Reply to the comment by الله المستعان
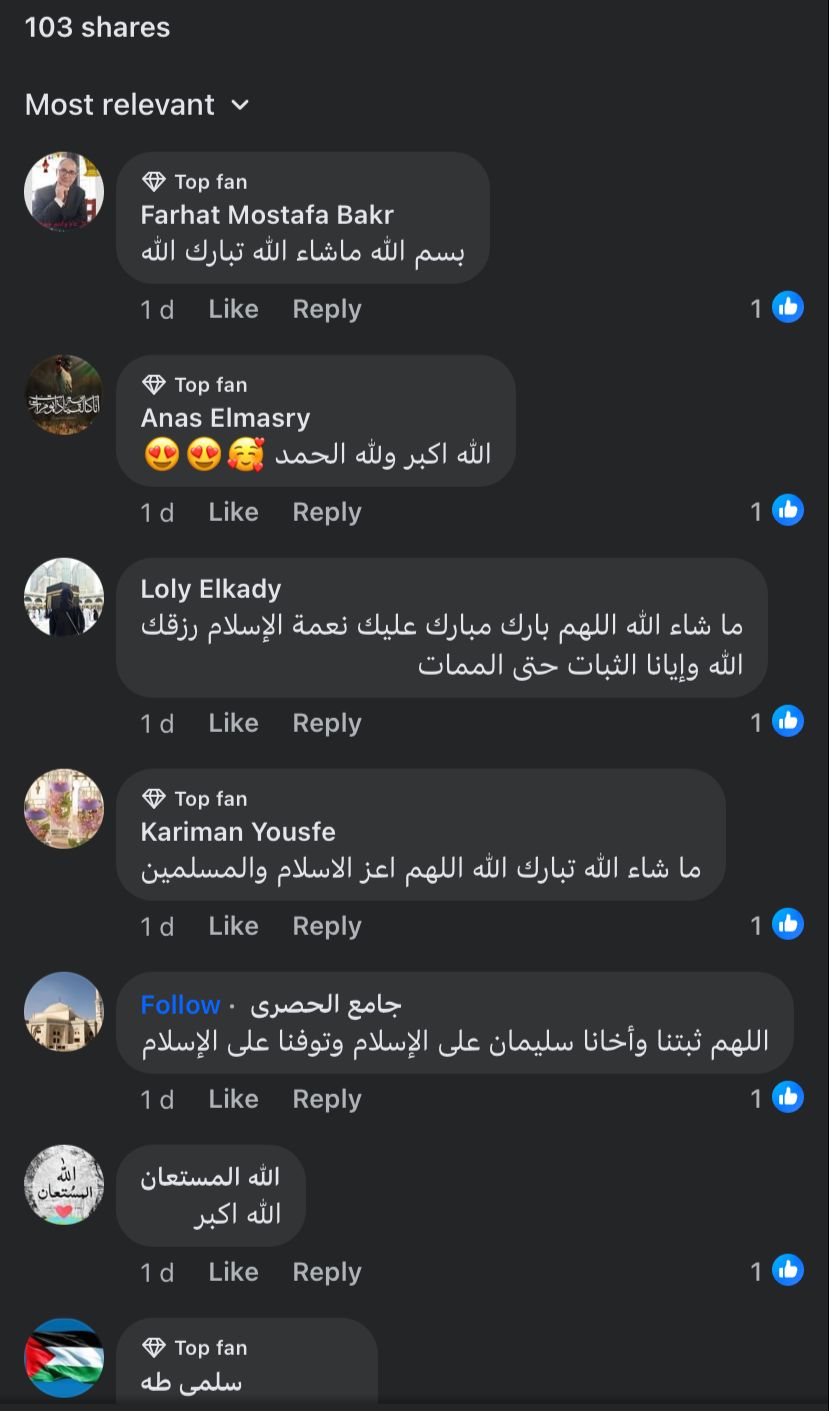This screenshot has height=1411, width=829. coord(326,1272)
